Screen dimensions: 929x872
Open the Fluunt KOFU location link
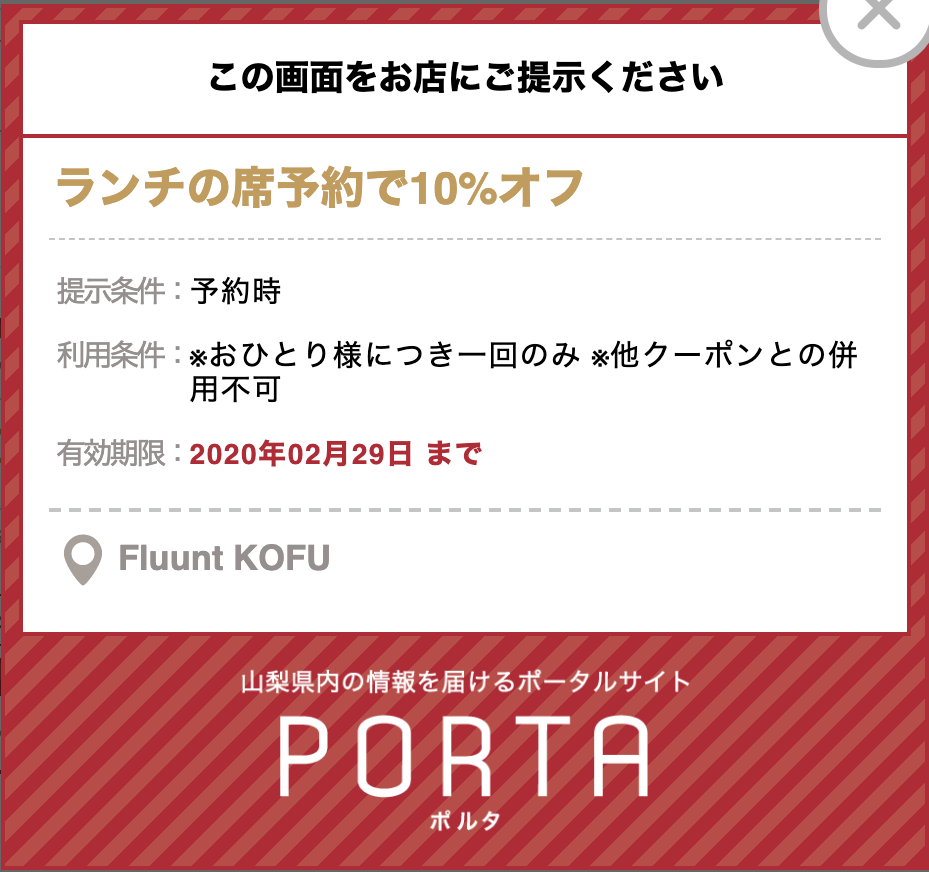[223, 558]
